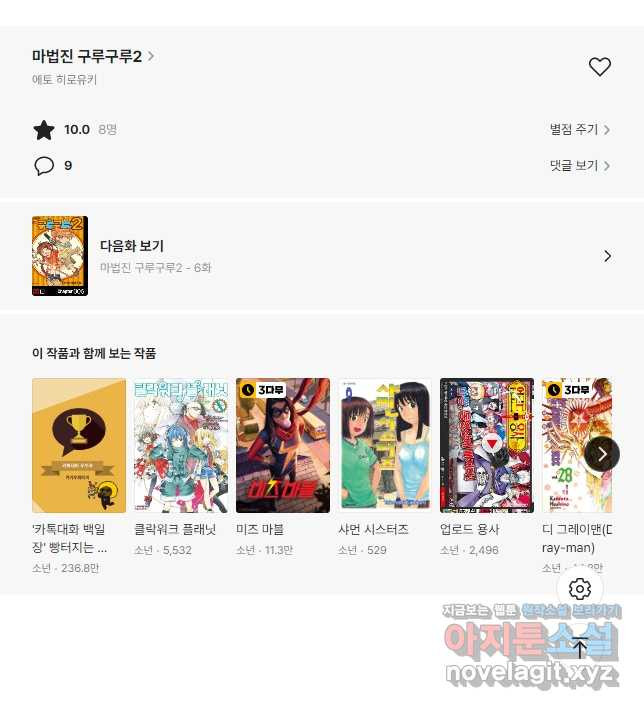644x711 pixels.
Task: Open 업로드 용사 comic
Action: [487, 445]
